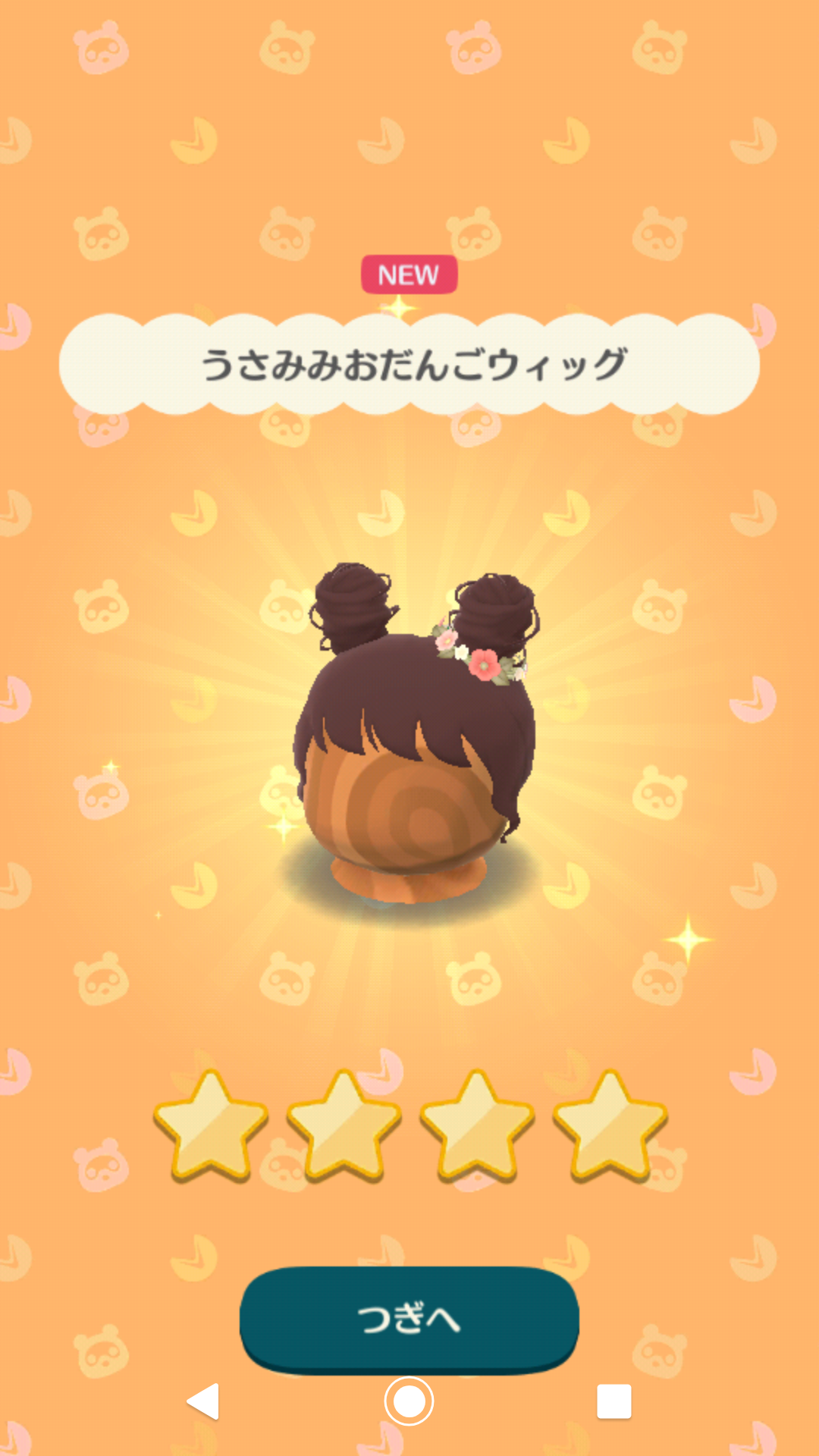Screen dimensions: 819x1456
Task: Open the recent apps view
Action: pyautogui.click(x=613, y=1401)
